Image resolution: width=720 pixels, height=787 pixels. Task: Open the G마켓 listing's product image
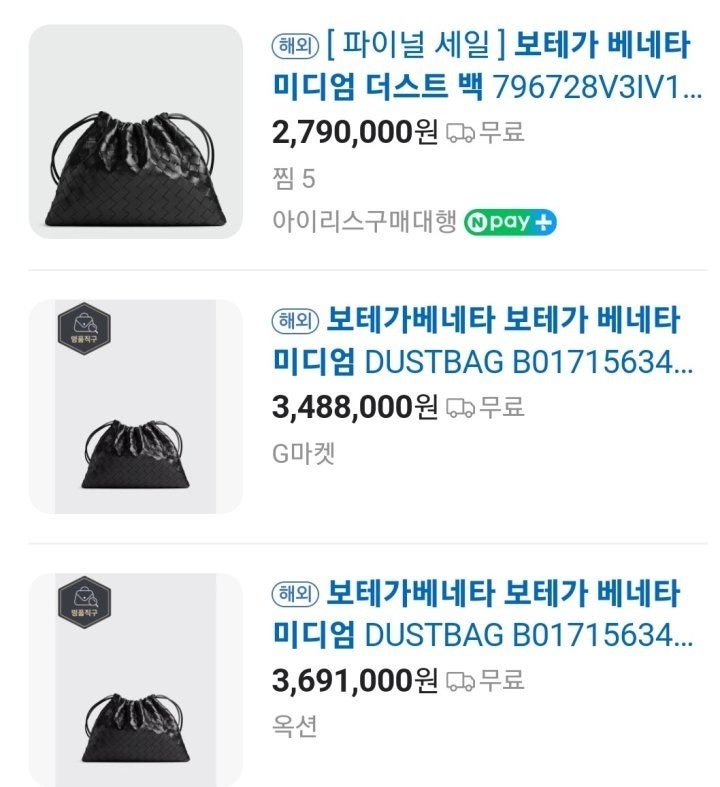[135, 406]
